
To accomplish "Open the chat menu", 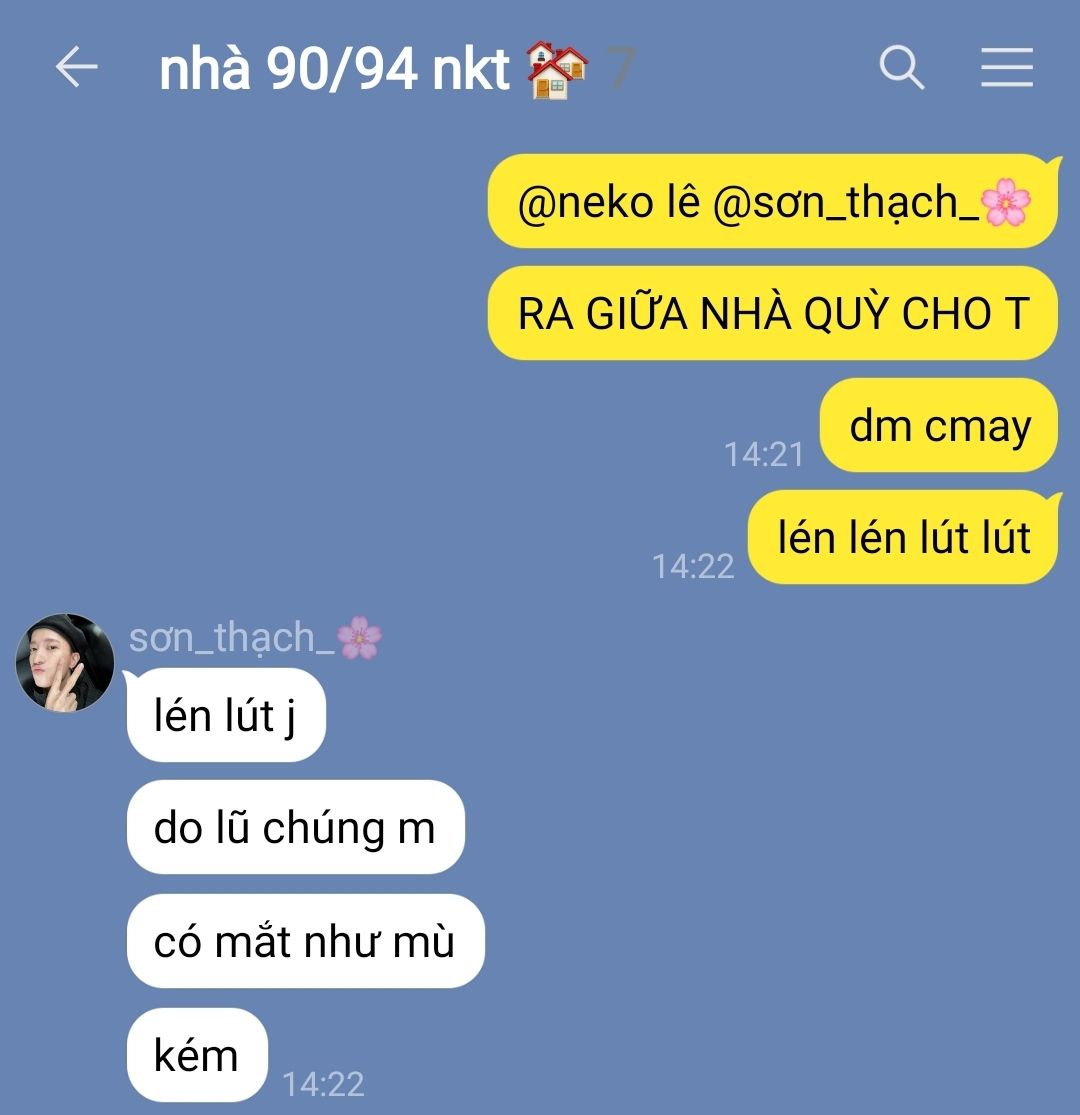I will (1006, 68).
